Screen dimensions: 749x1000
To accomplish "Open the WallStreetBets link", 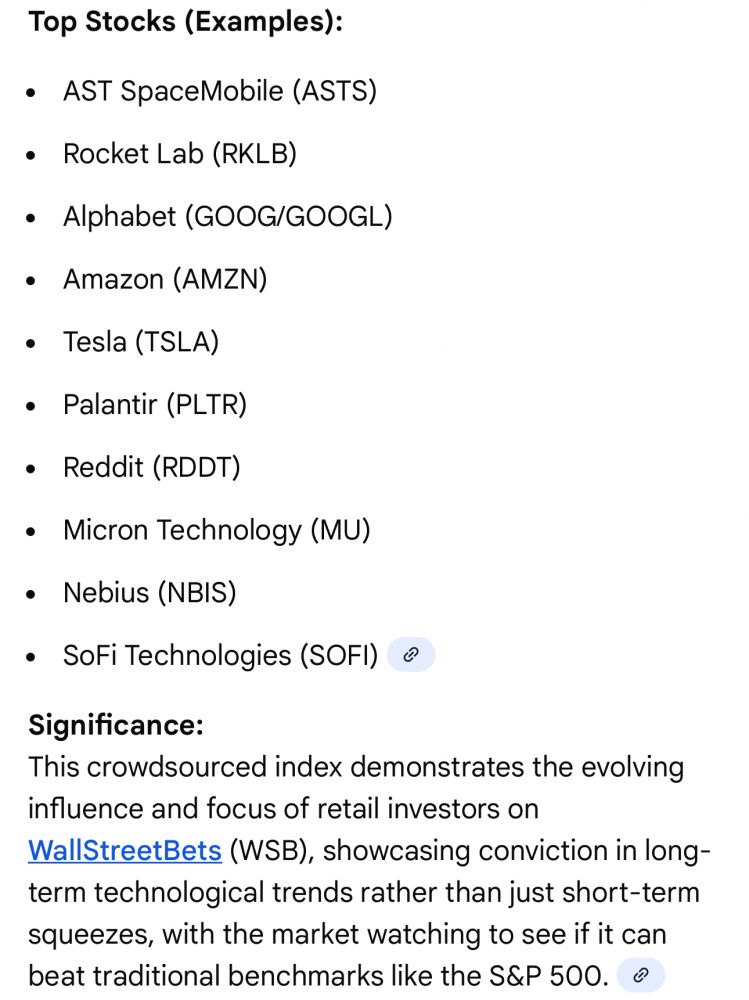I will [124, 851].
